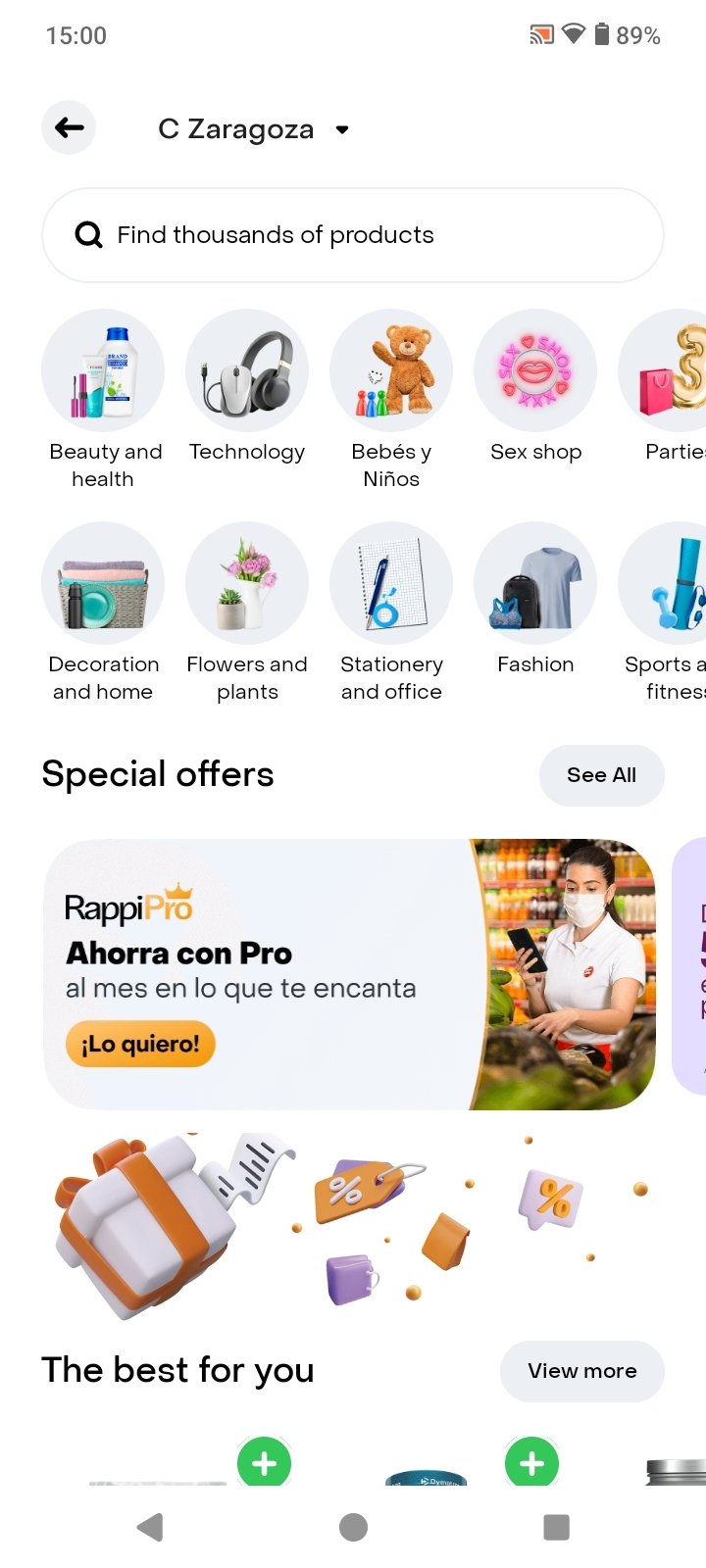Select the Bebés y Niños category
The height and width of the screenshot is (1568, 706).
pos(391,400)
